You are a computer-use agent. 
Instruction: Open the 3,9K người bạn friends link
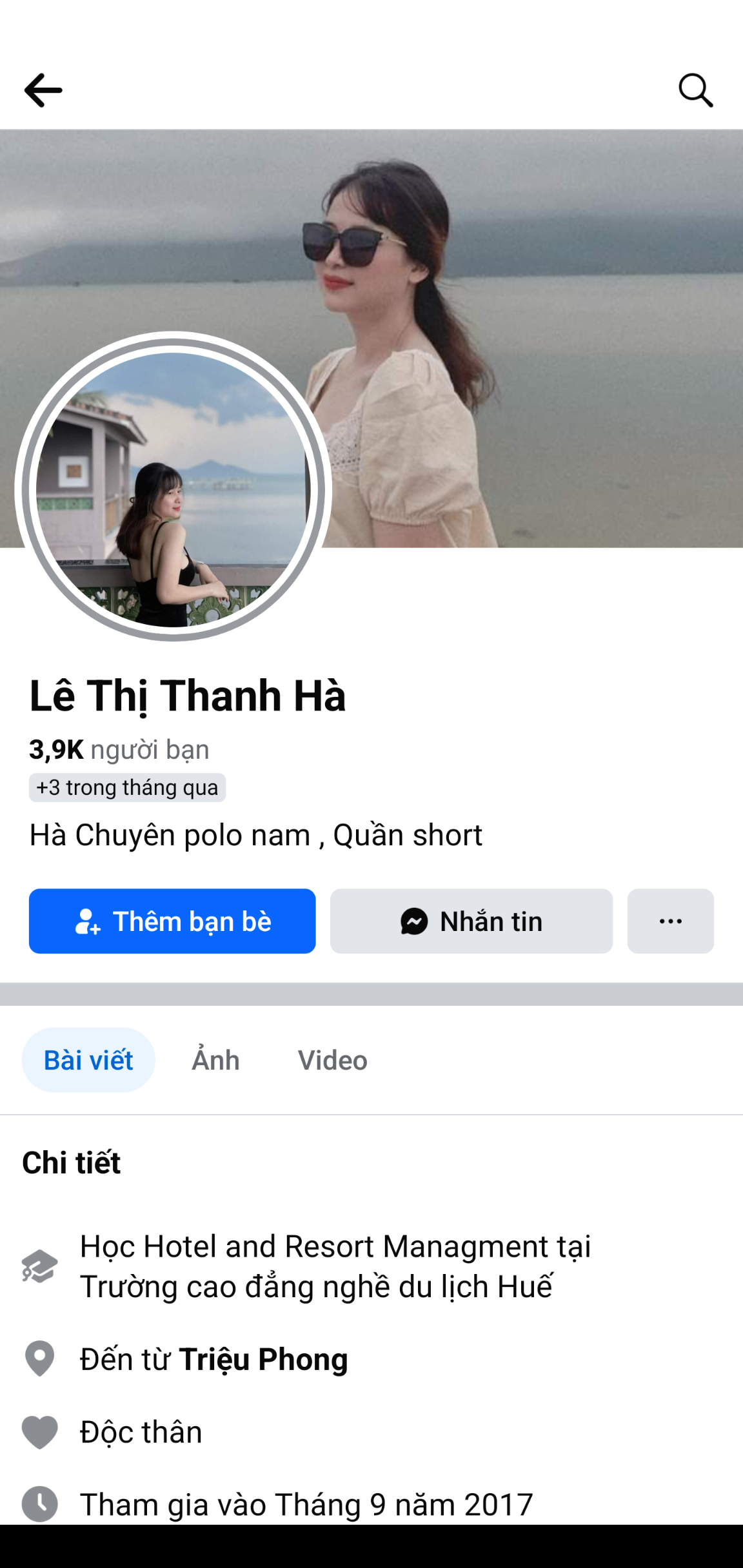(119, 749)
